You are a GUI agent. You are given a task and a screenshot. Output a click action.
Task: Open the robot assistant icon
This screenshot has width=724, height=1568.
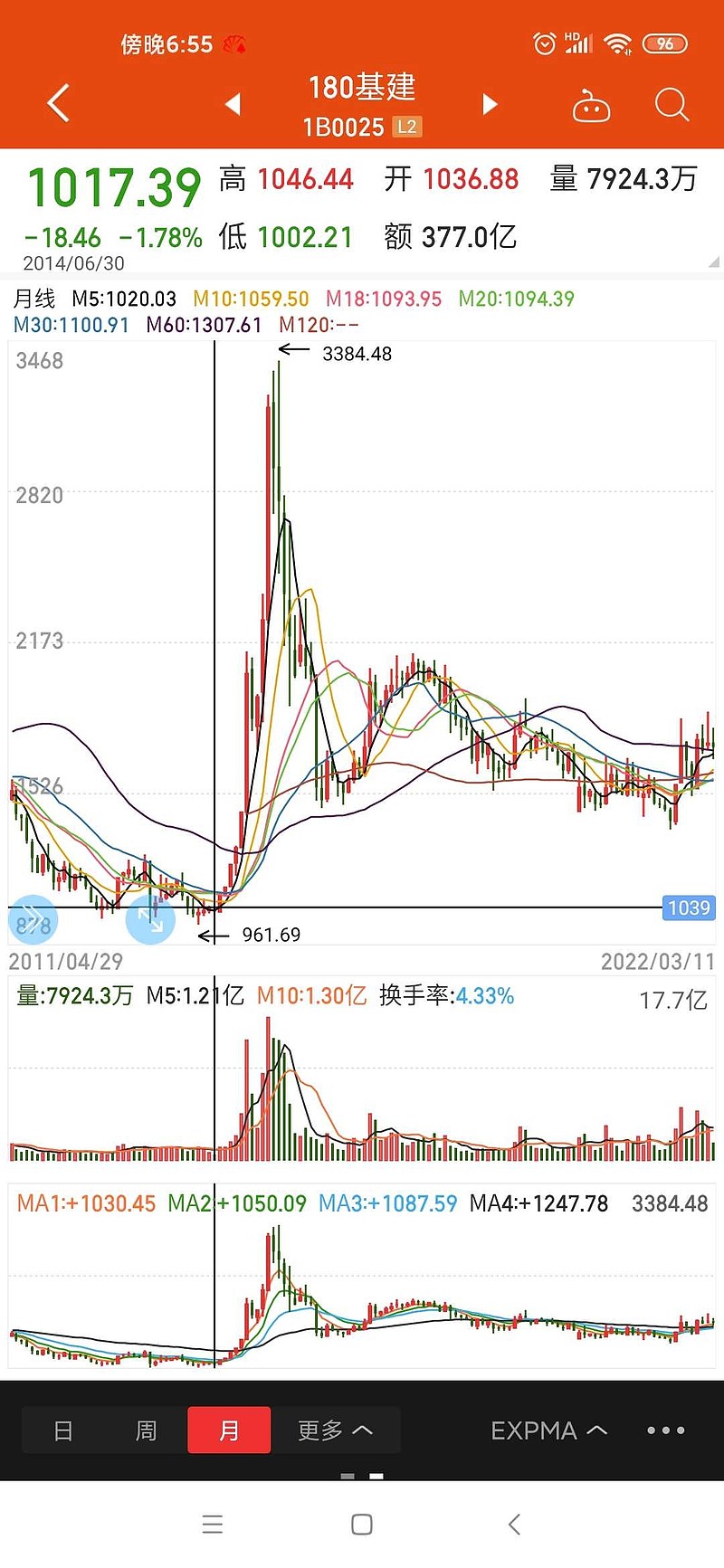(591, 106)
